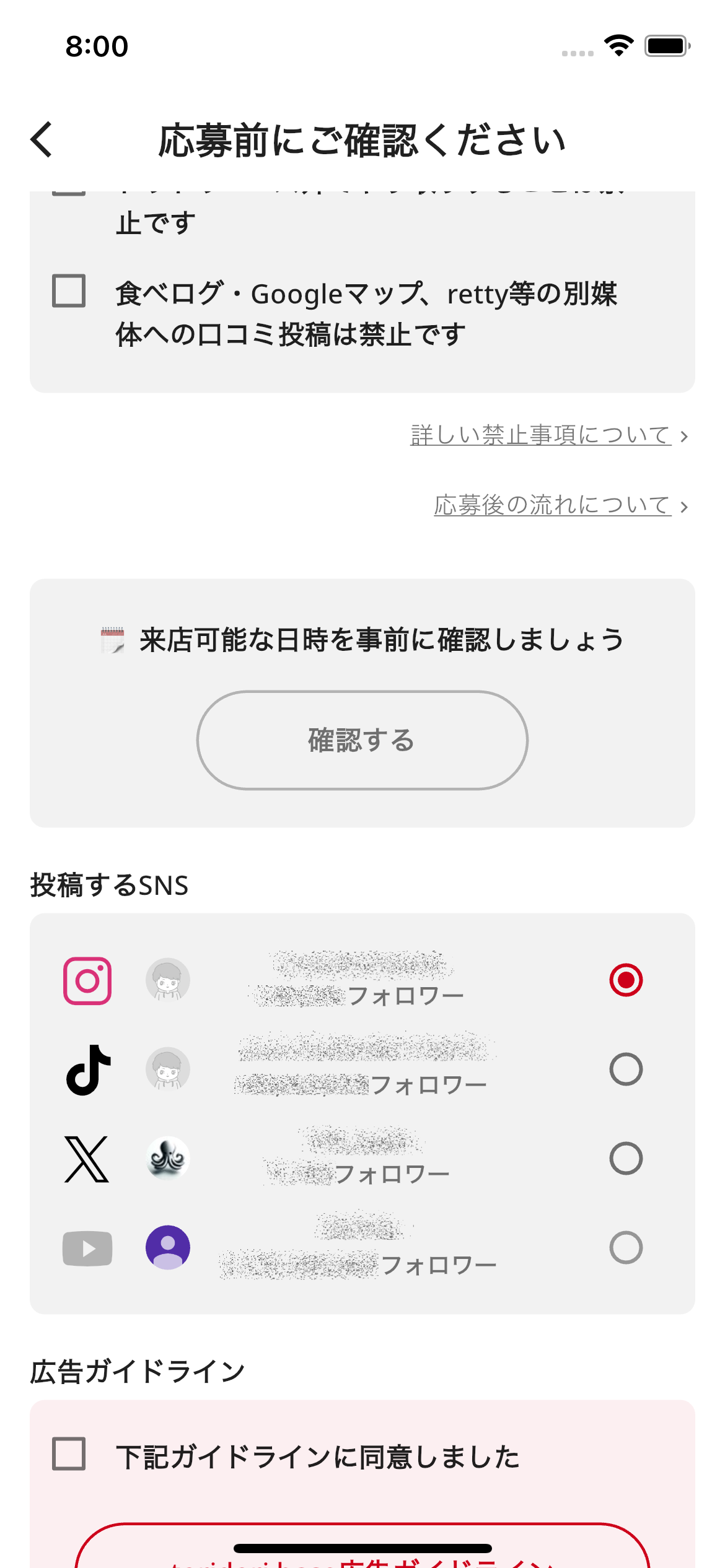Tap the Instagram icon in the SNS list
725x1568 pixels.
86,981
